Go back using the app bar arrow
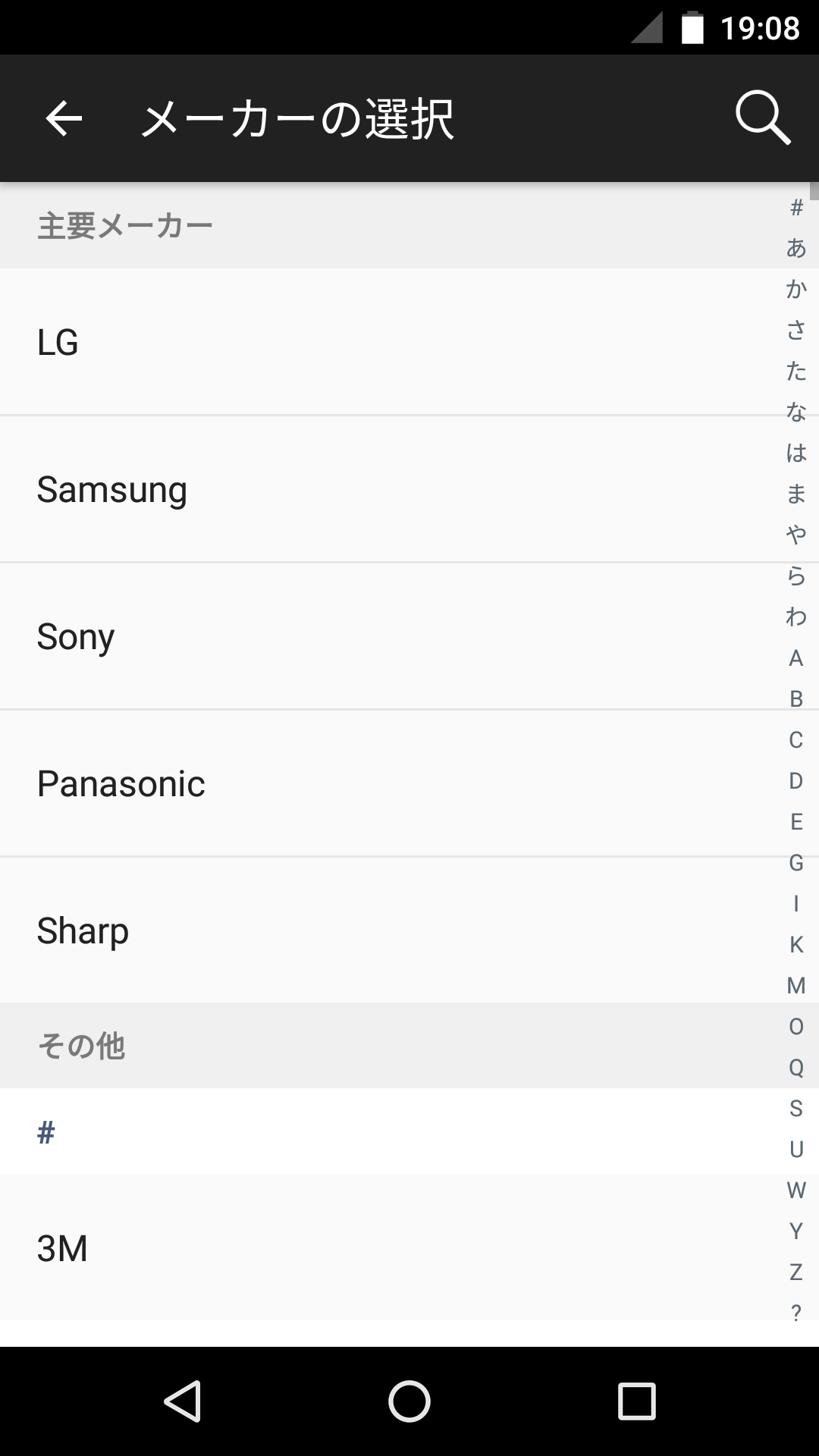819x1456 pixels. coord(64,119)
